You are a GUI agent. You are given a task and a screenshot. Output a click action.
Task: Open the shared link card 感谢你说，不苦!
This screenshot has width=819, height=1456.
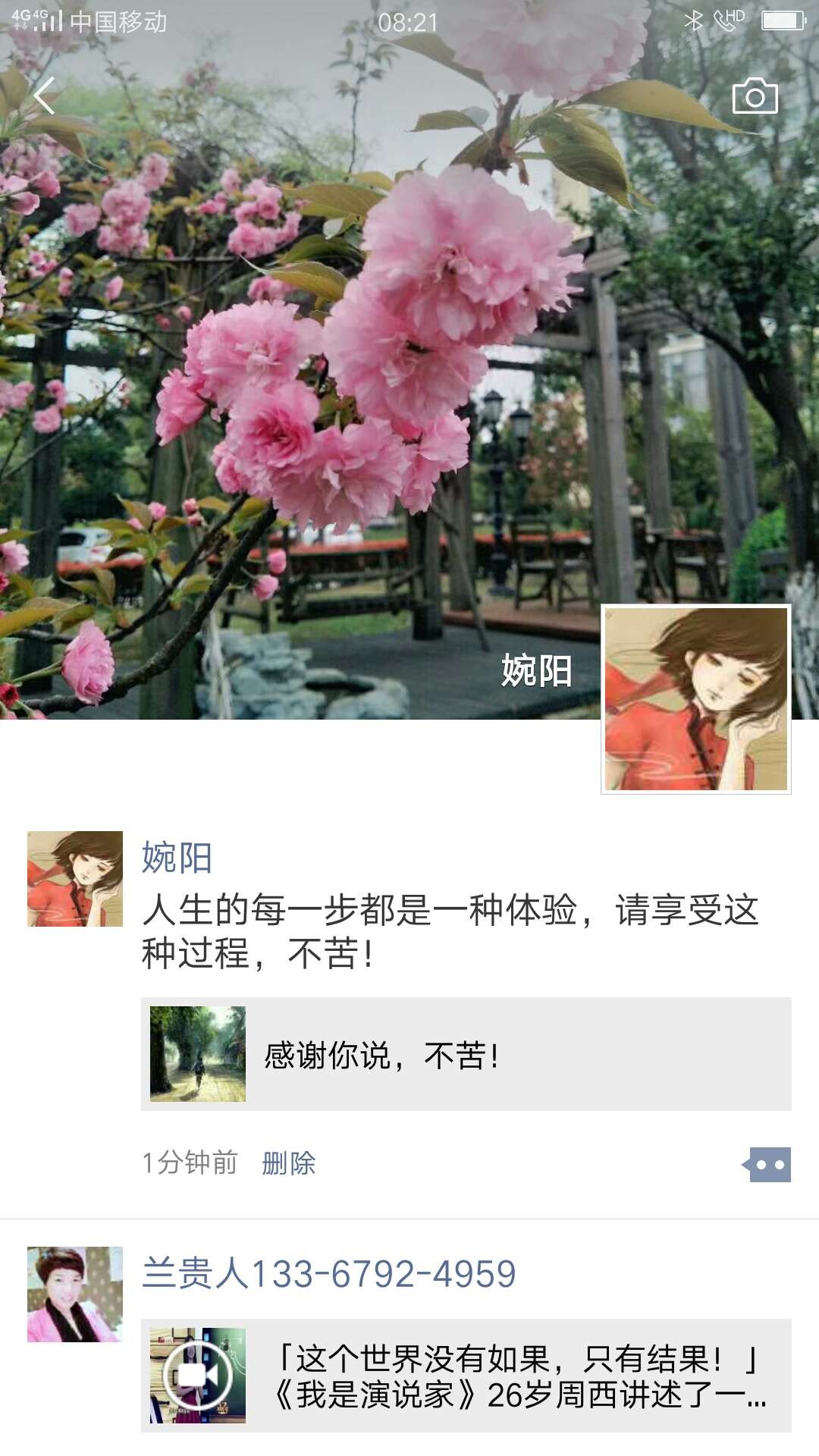466,1054
